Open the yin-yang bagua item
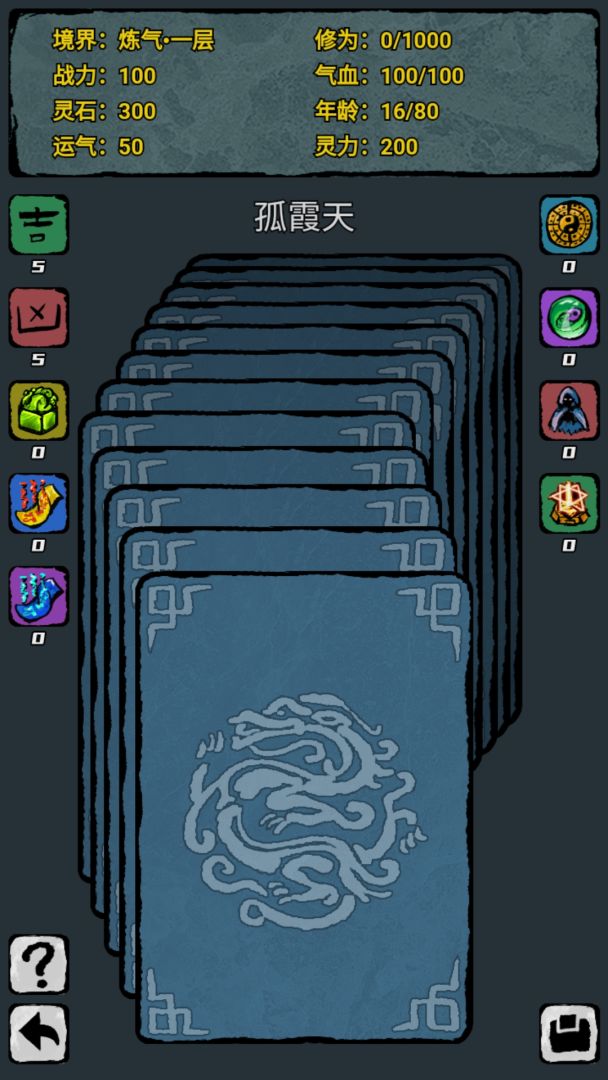The height and width of the screenshot is (1080, 608). tap(569, 225)
